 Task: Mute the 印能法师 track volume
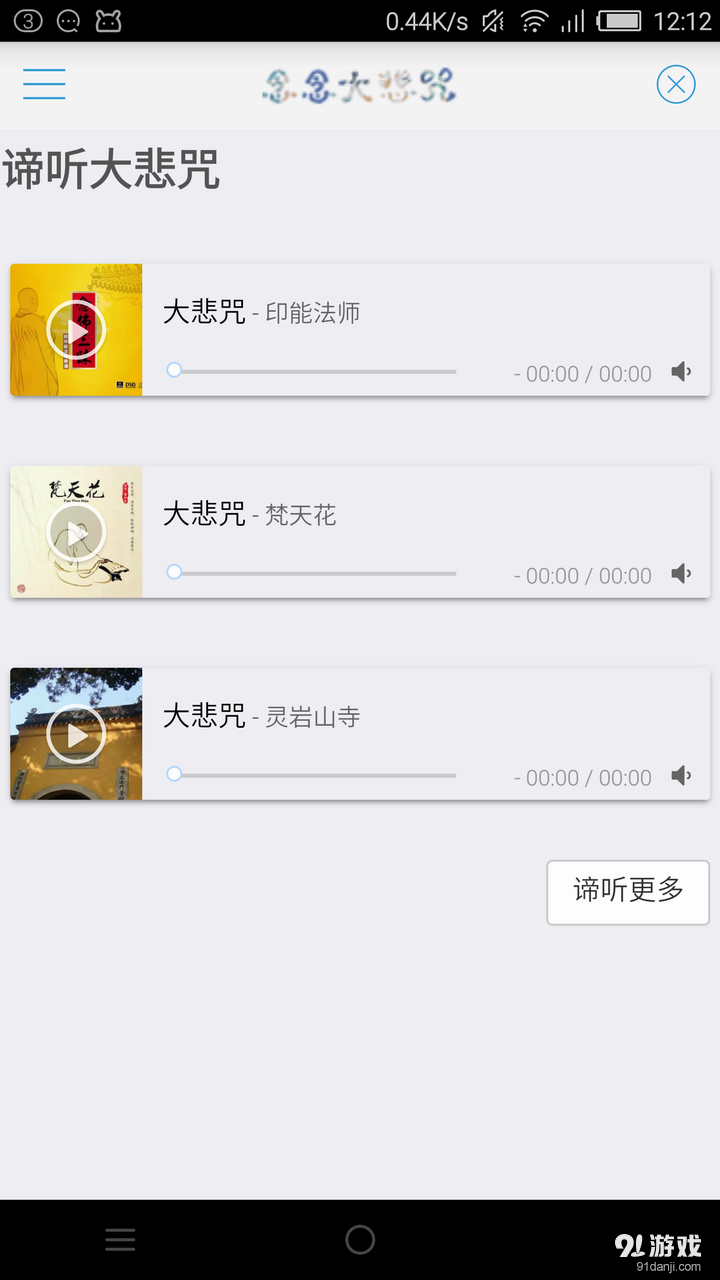tap(682, 371)
